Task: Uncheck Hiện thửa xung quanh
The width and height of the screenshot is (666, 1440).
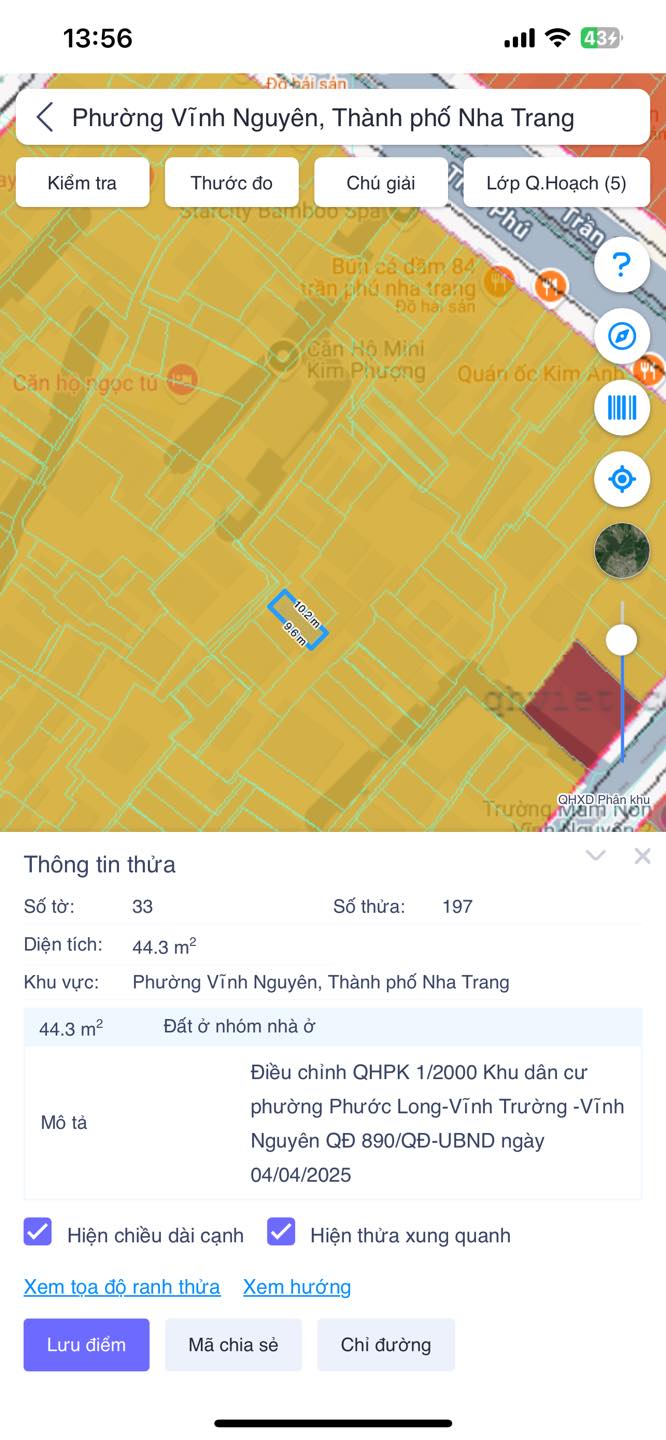Action: [x=281, y=1232]
